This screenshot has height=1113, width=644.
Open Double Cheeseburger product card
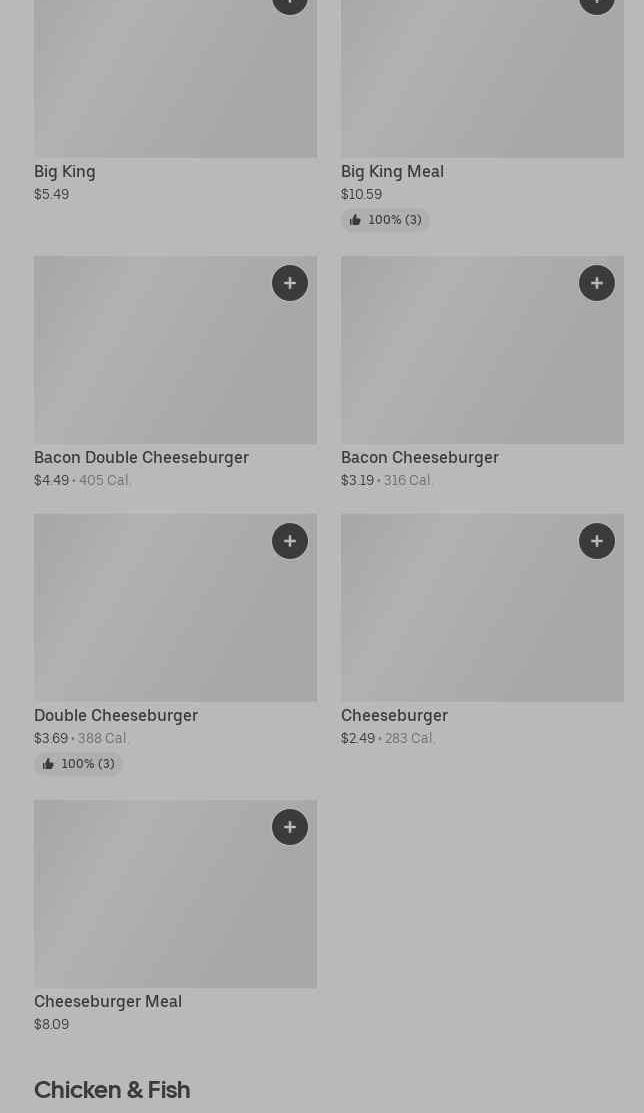click(175, 645)
